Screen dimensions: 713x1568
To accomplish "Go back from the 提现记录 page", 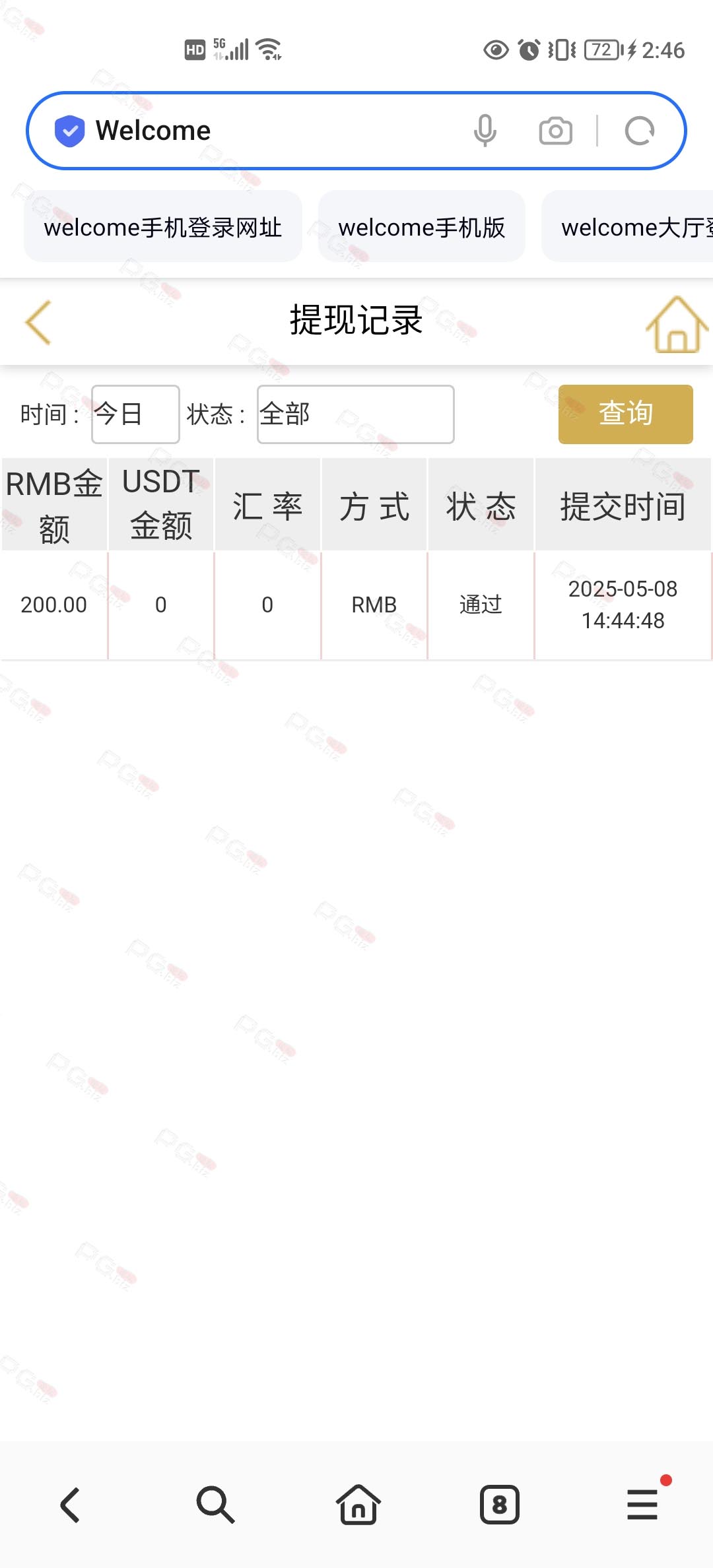I will point(38,322).
